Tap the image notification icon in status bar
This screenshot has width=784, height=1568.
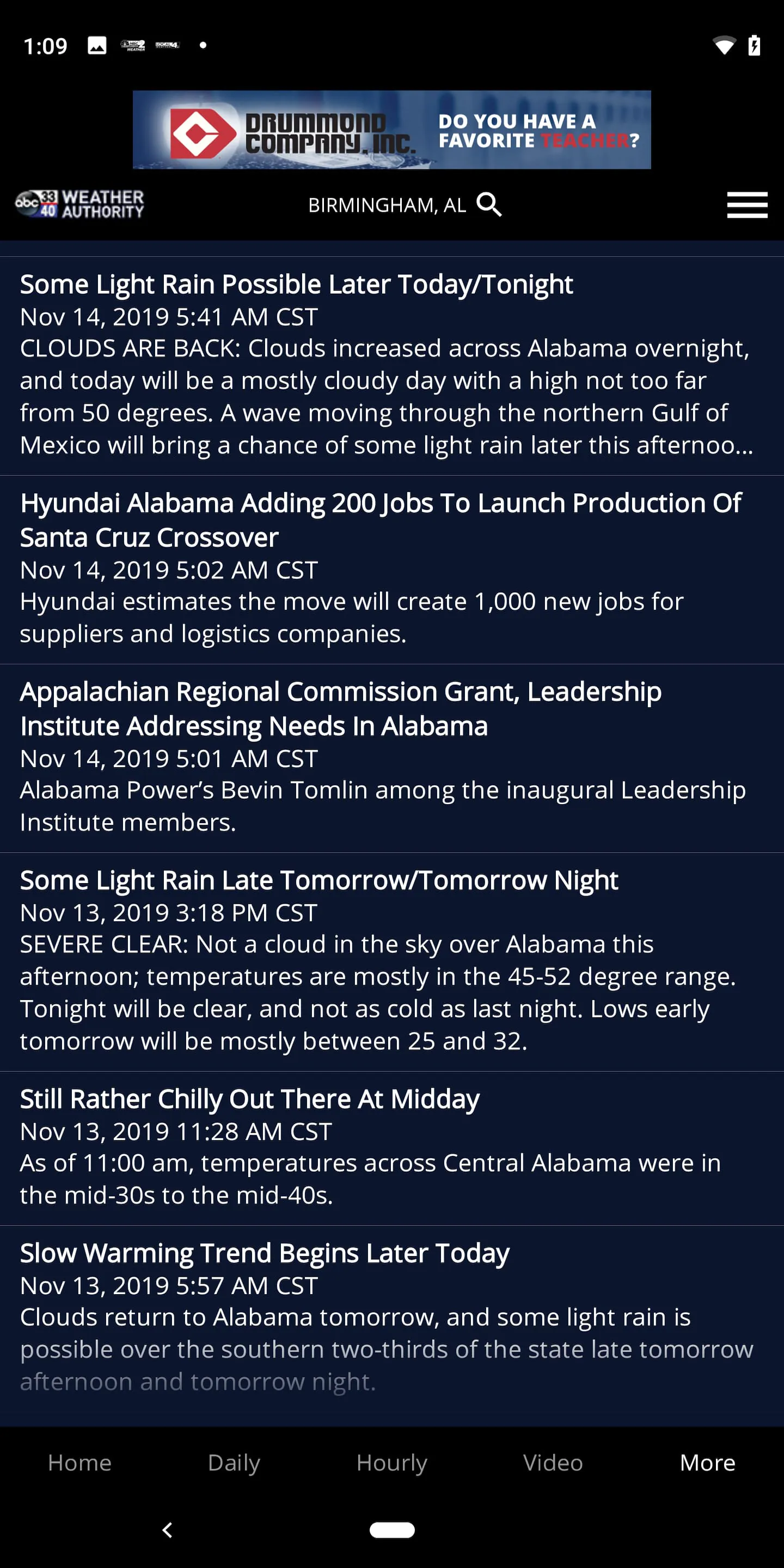[97, 45]
